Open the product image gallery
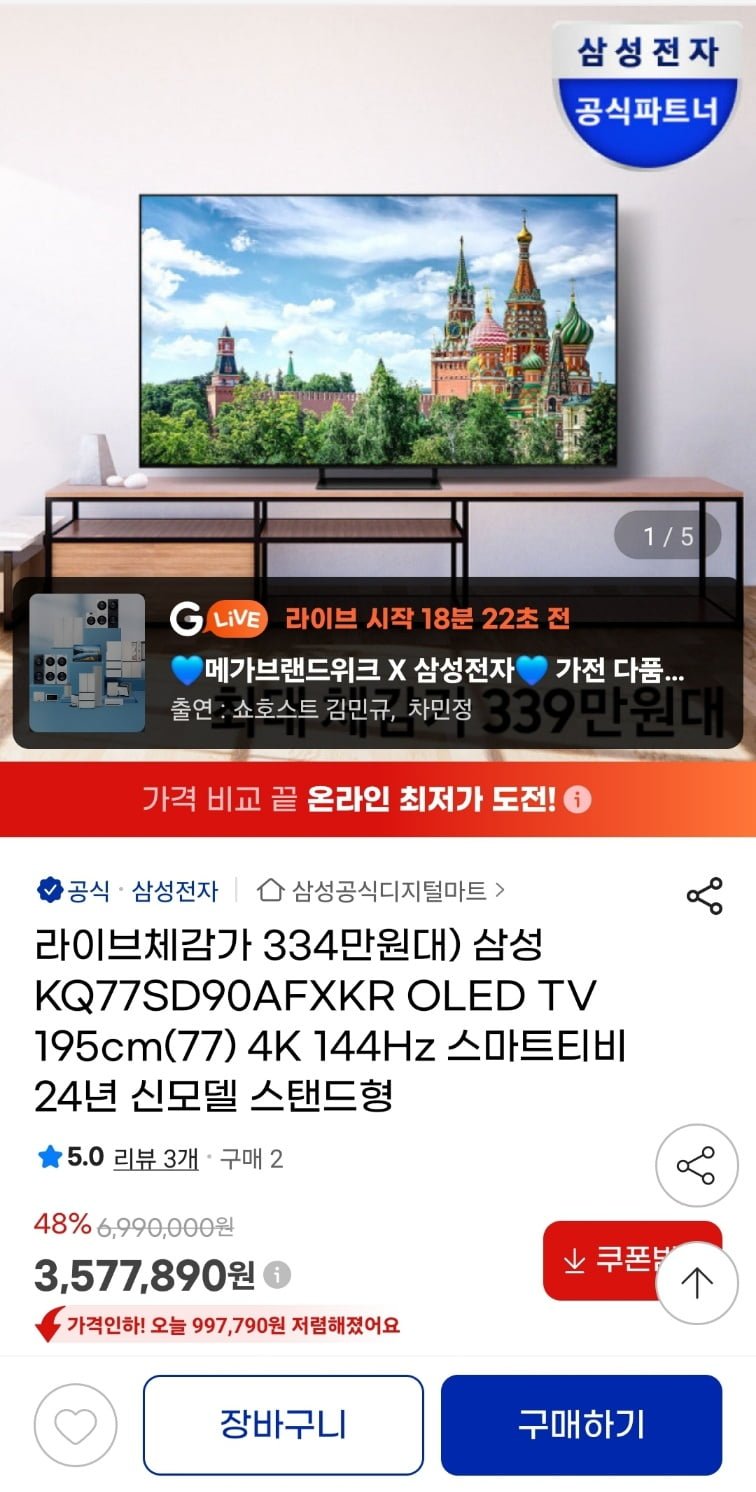This screenshot has height=1492, width=756. click(x=378, y=290)
